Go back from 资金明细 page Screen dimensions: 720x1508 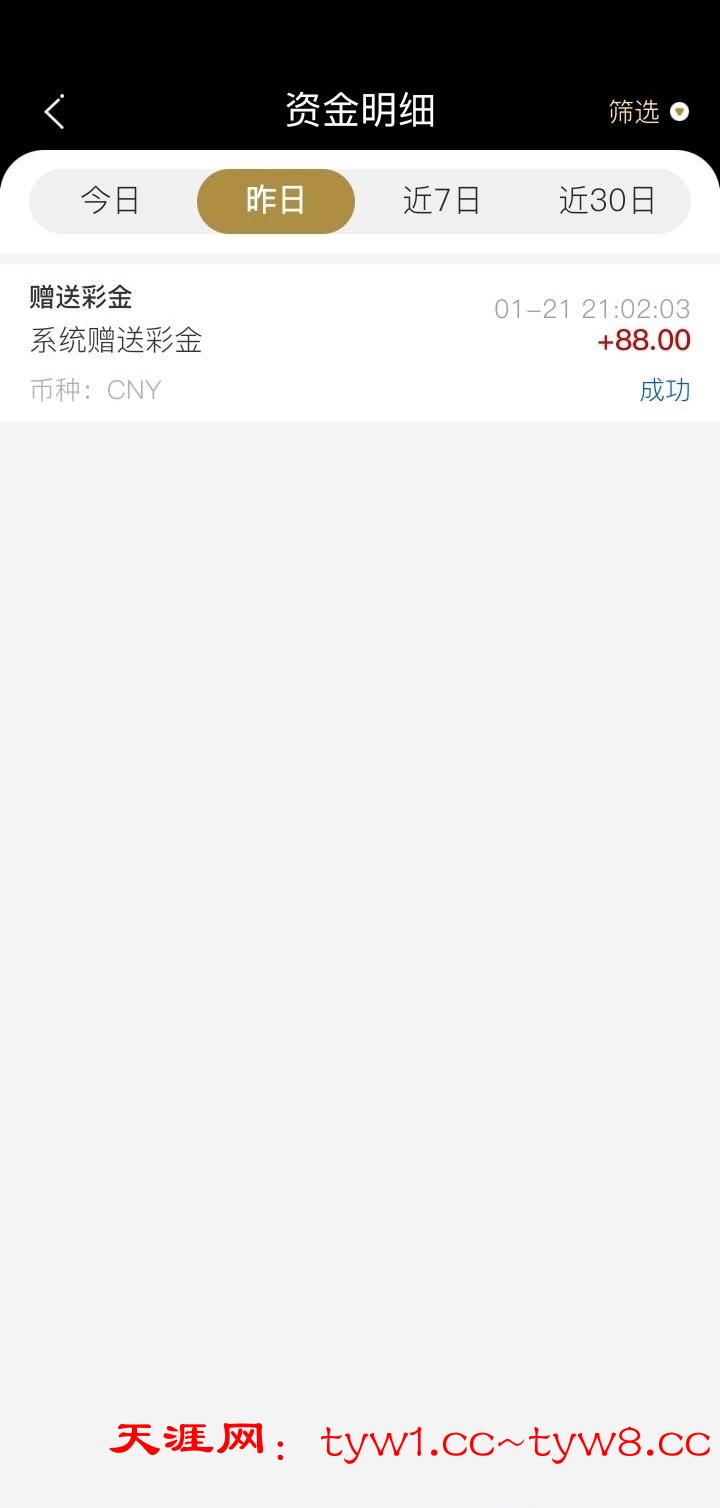[54, 111]
